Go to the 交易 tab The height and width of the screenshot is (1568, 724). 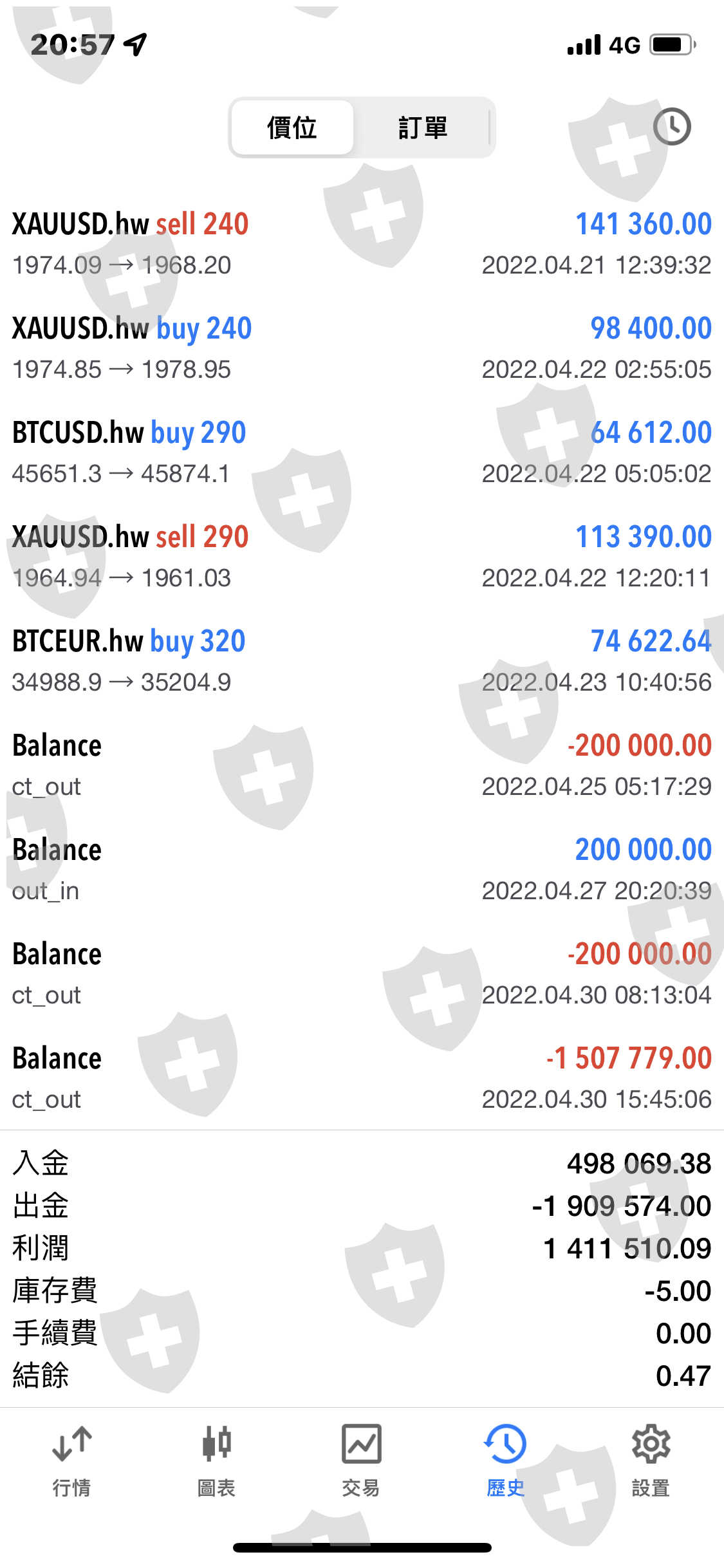coord(361,1461)
